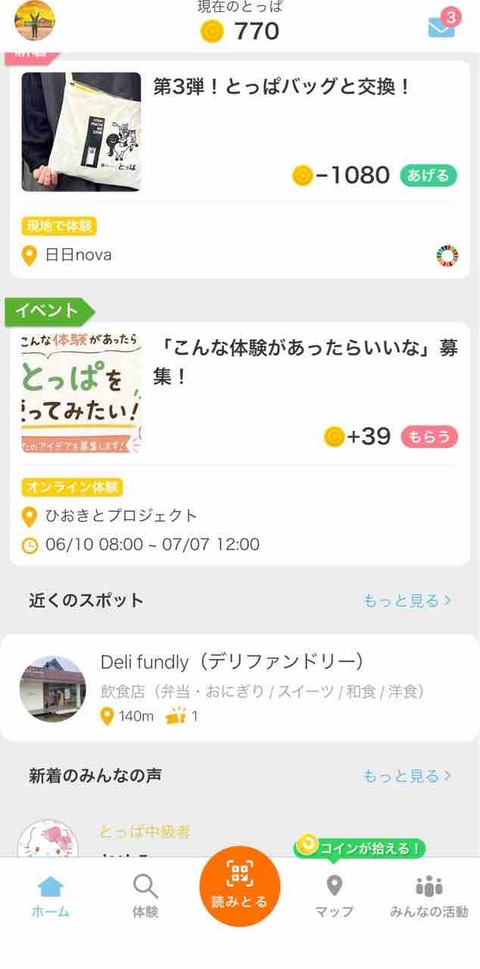
Task: Tap the あげる badge on the bag card
Action: coord(428,176)
